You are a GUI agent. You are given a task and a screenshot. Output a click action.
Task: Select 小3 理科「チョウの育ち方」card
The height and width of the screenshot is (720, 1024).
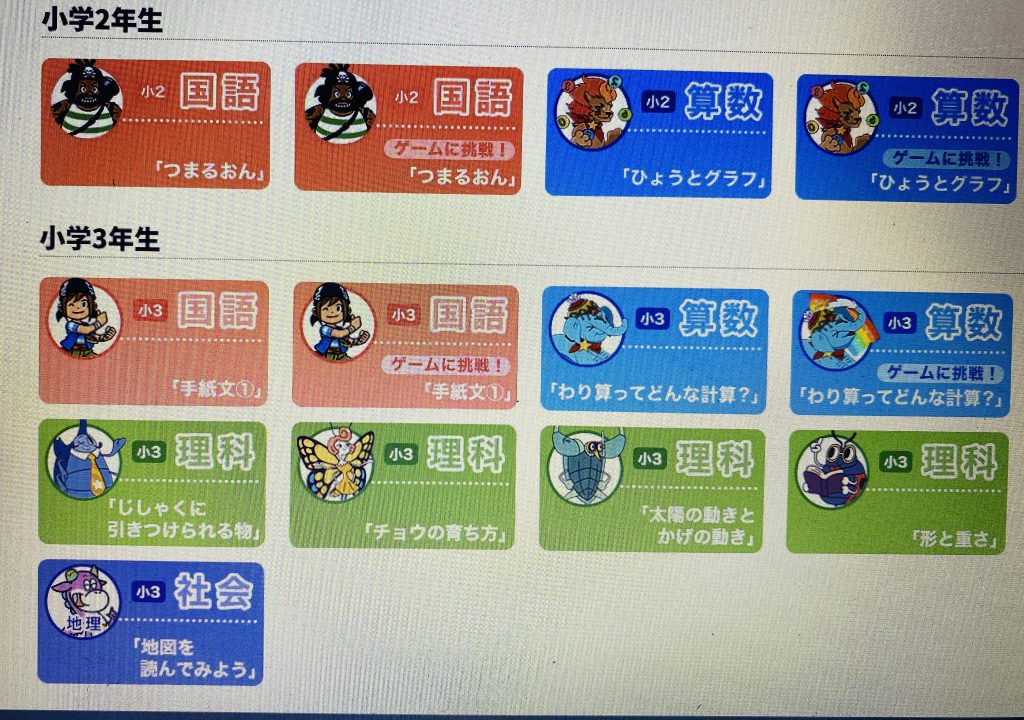pyautogui.click(x=403, y=486)
